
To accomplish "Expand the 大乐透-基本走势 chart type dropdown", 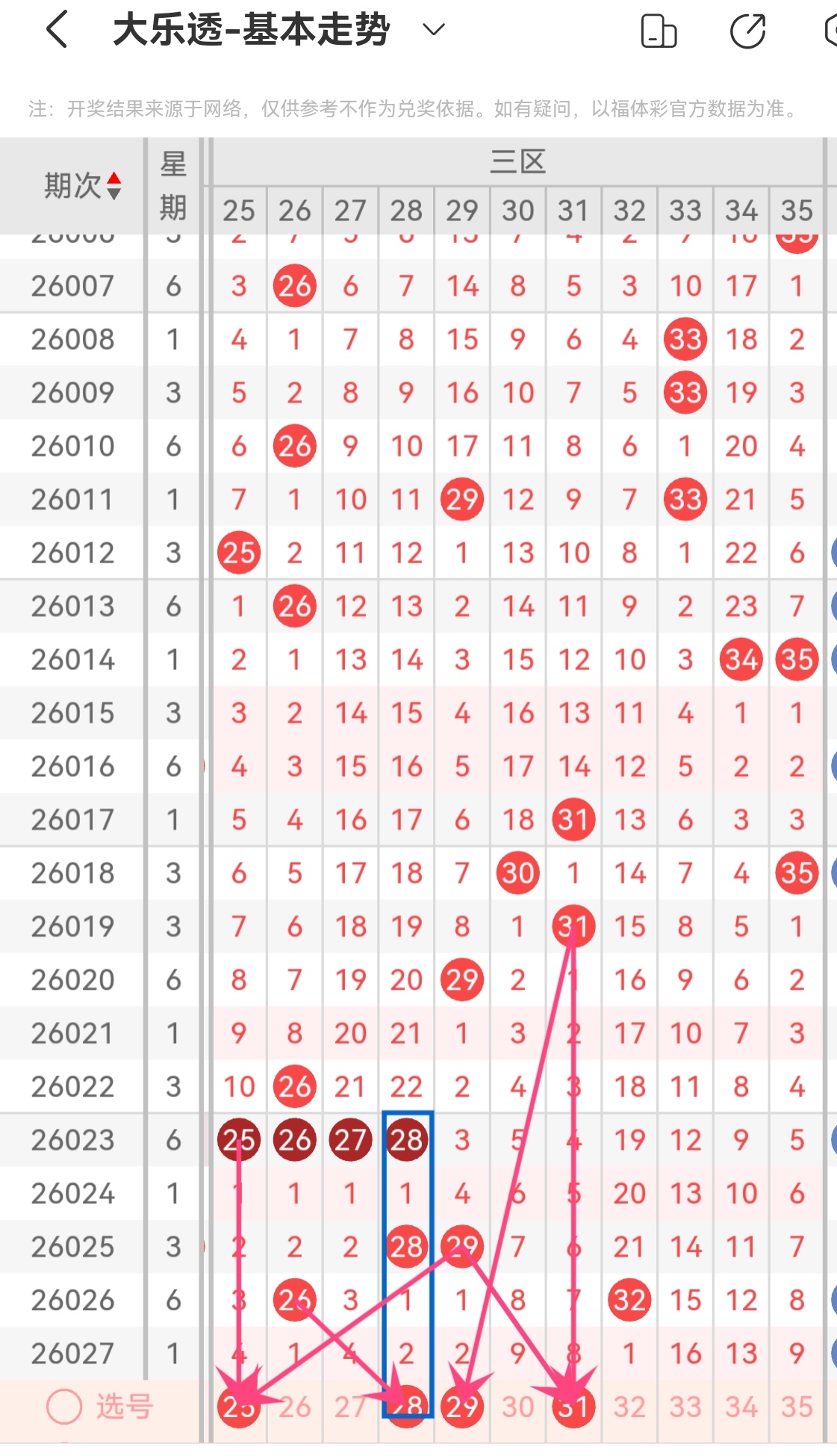I will 433,30.
